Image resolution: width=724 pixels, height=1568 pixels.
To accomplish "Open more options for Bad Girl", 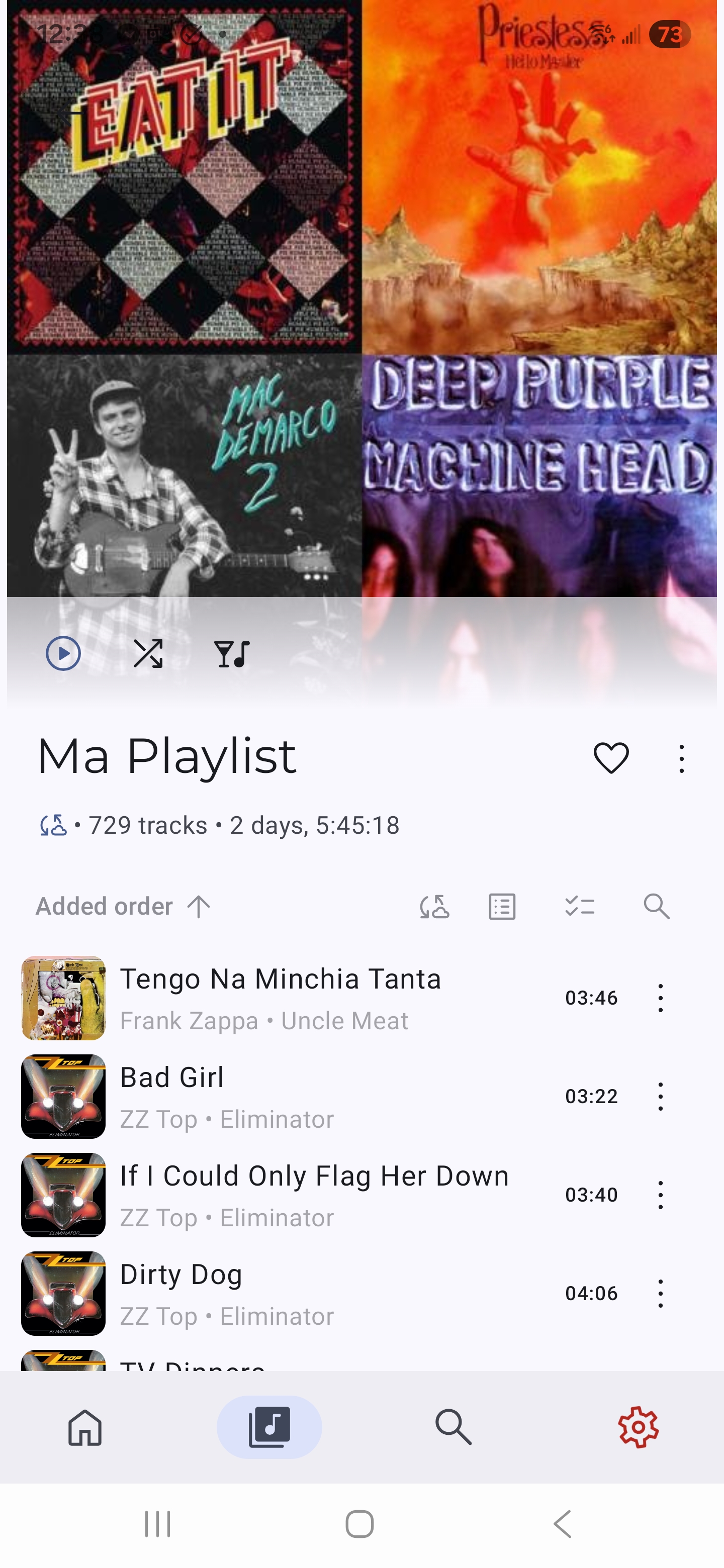I will [660, 1096].
